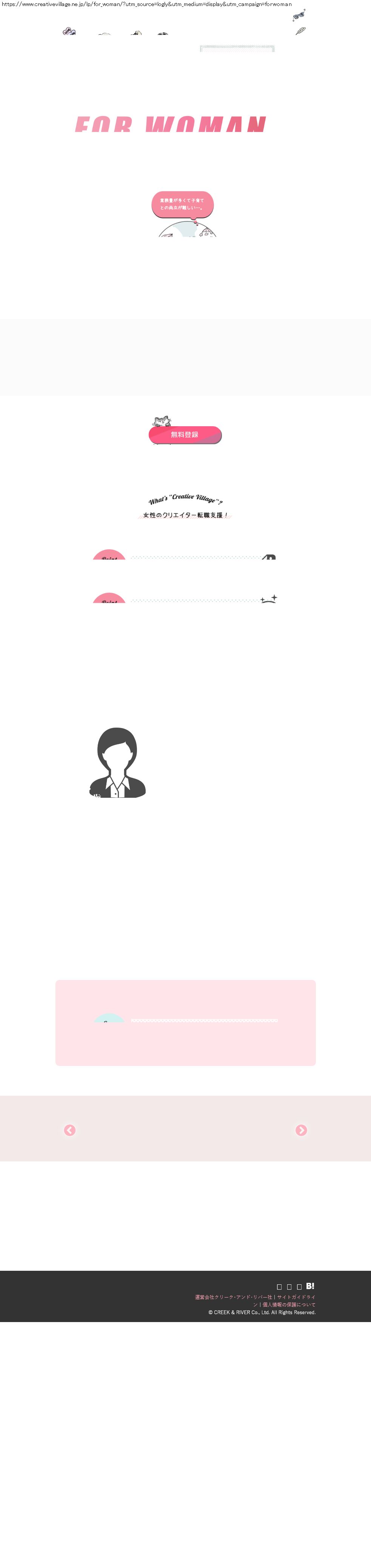Advance to the next carousel slide
Image resolution: width=371 pixels, height=1568 pixels.
(x=301, y=1130)
